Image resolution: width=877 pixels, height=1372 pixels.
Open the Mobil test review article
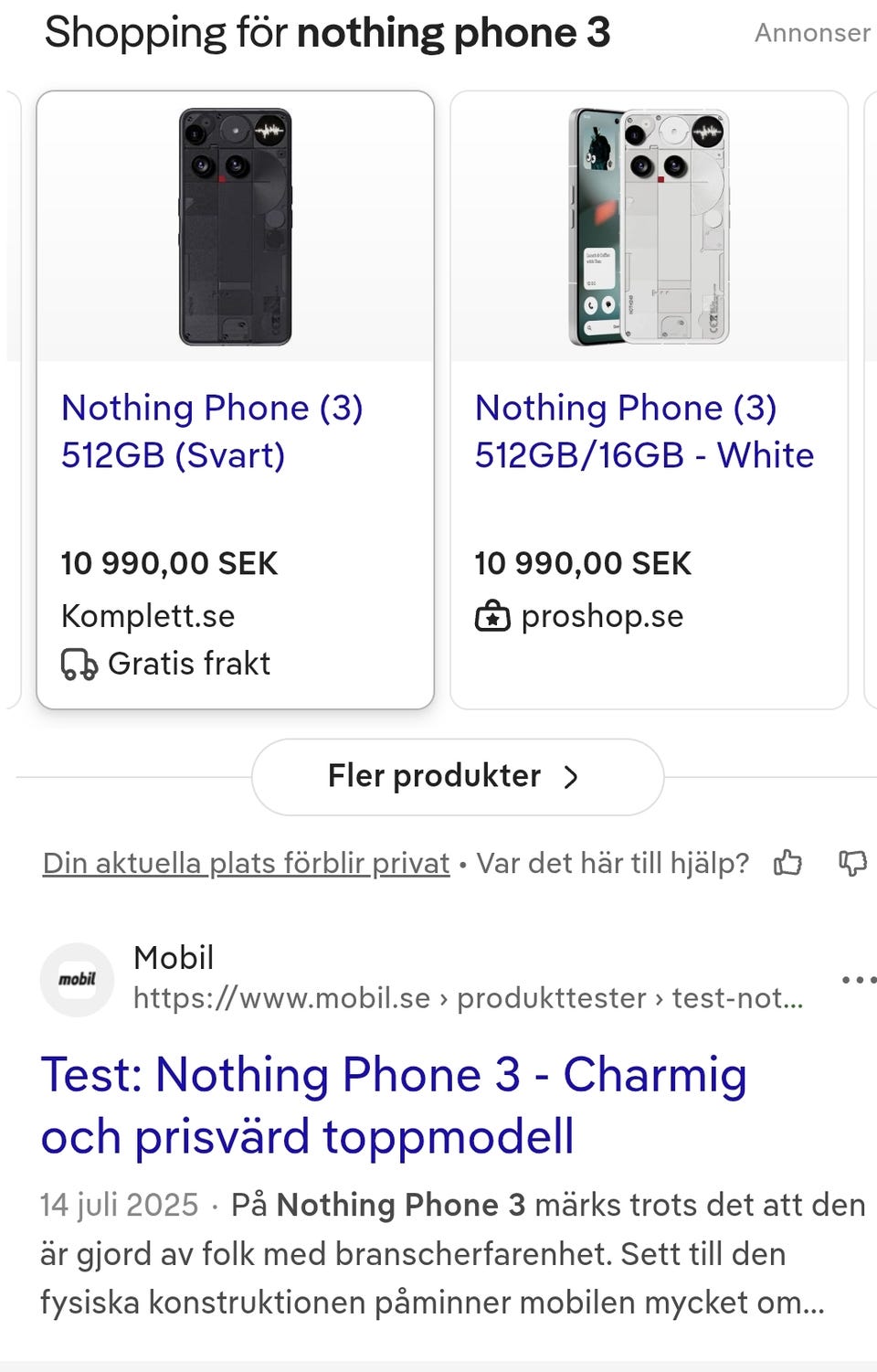coord(394,1104)
